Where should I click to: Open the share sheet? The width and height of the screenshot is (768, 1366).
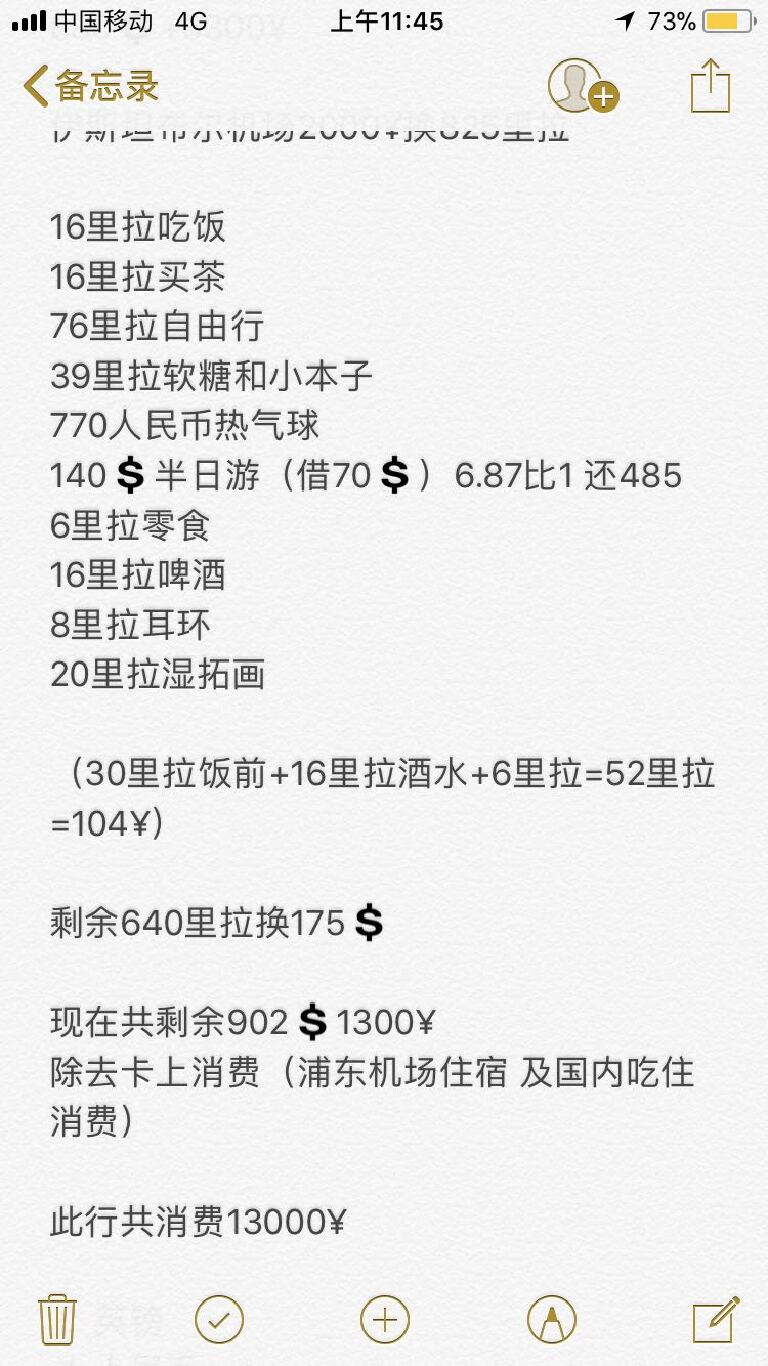(711, 87)
